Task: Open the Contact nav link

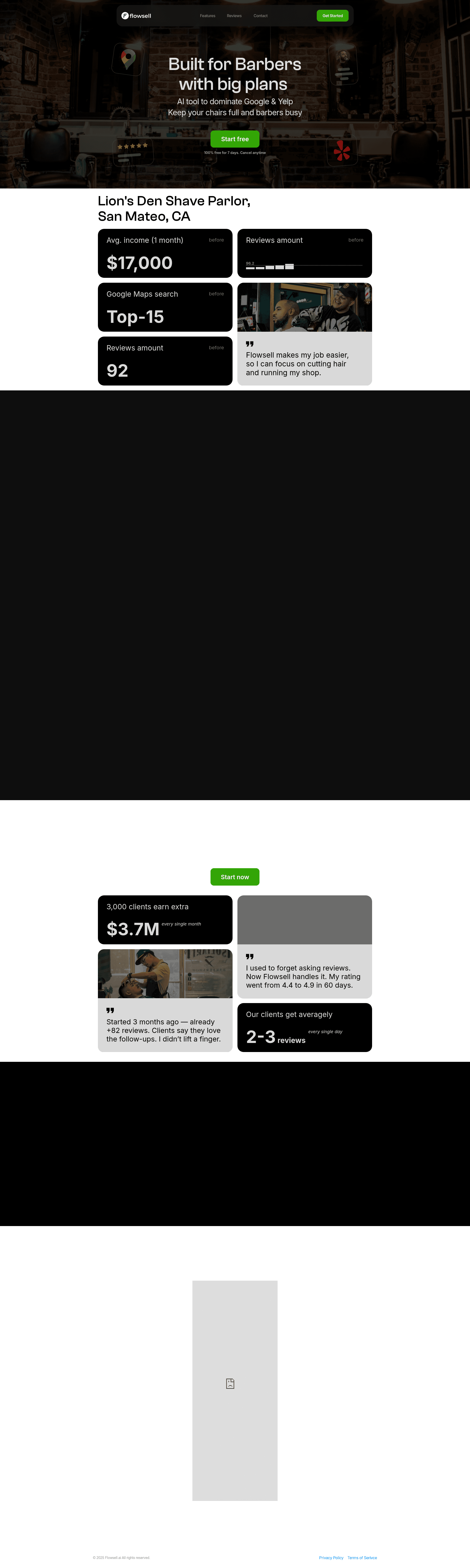Action: pyautogui.click(x=260, y=16)
